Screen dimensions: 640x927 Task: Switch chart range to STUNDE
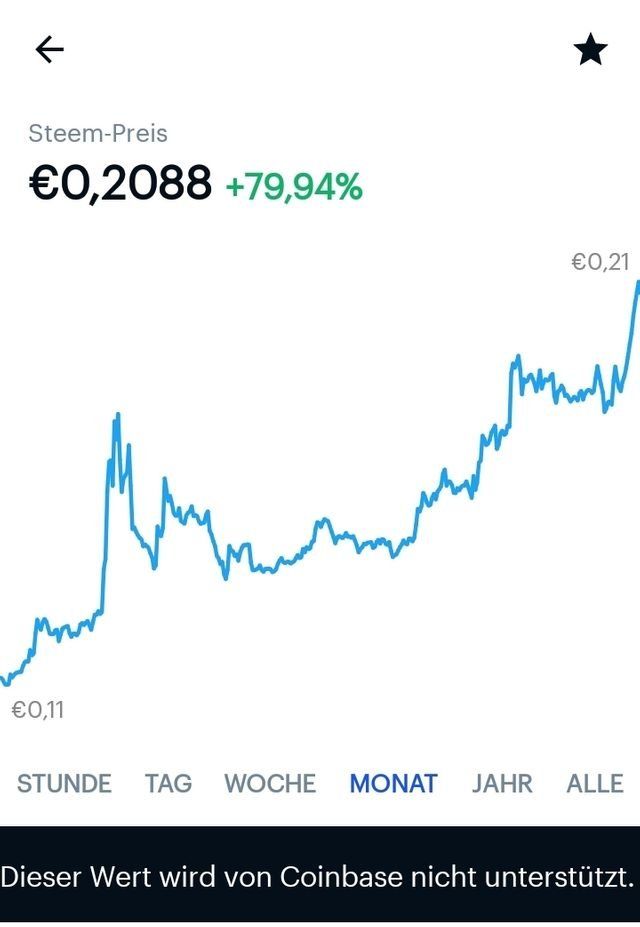coord(64,783)
